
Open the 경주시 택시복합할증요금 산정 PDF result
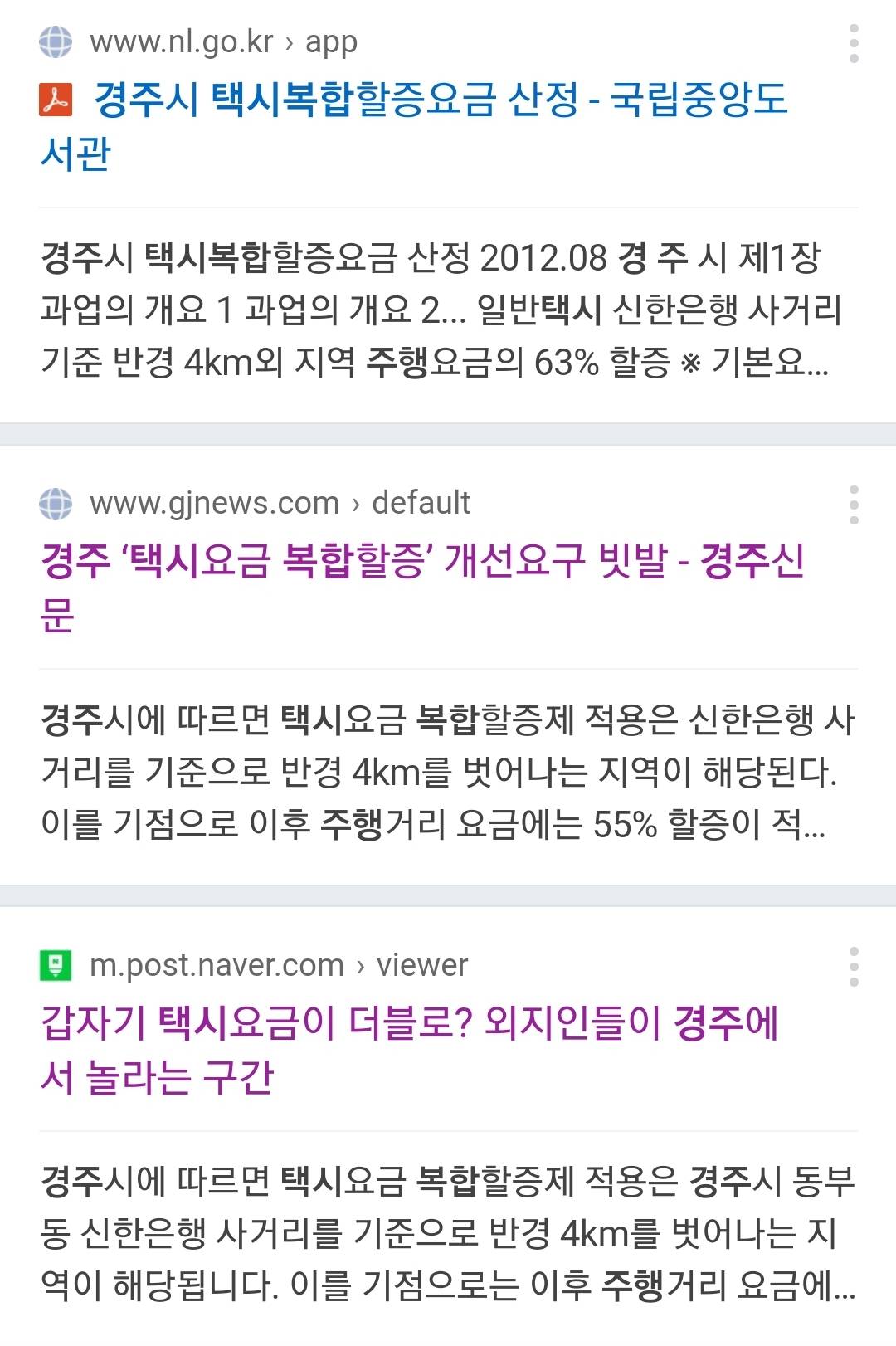pyautogui.click(x=440, y=101)
